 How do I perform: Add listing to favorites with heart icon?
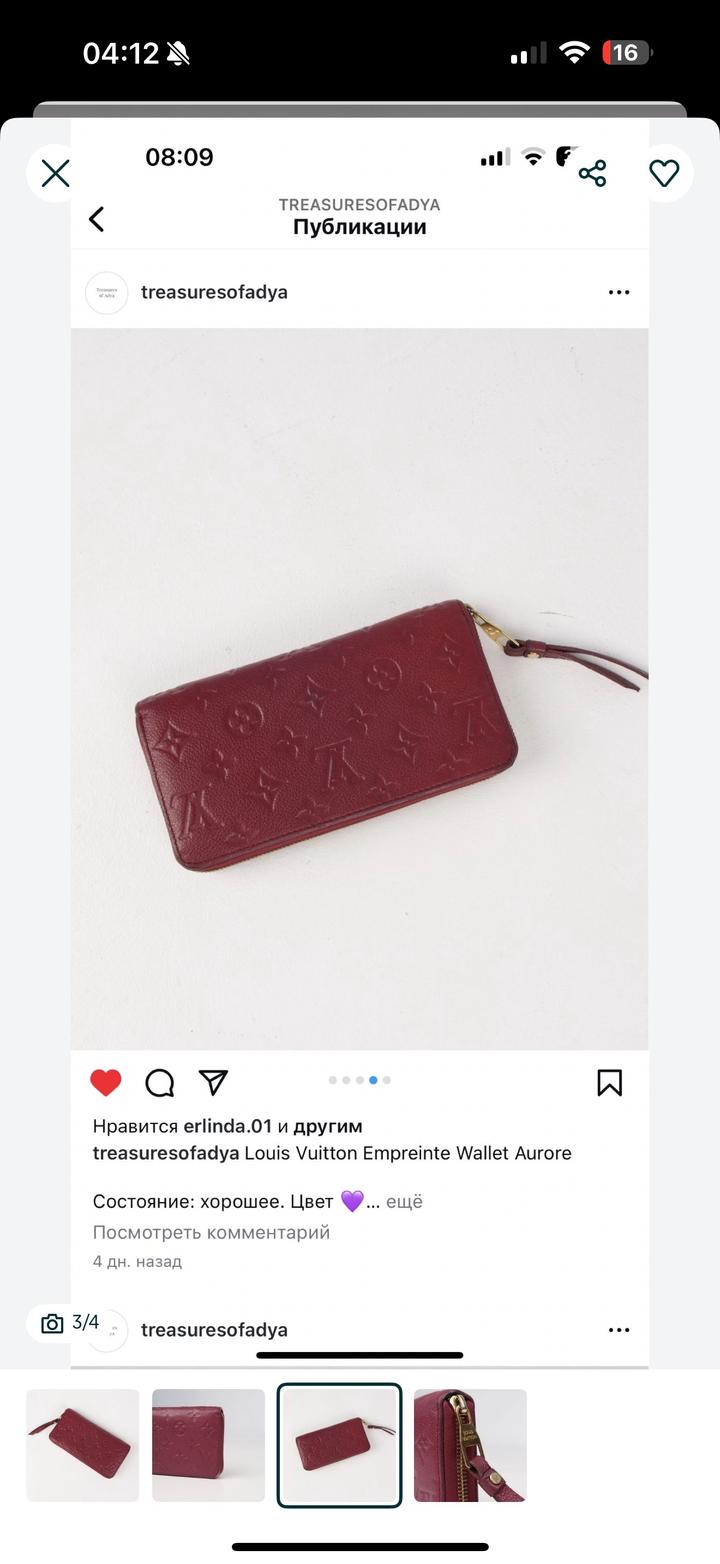[x=664, y=173]
